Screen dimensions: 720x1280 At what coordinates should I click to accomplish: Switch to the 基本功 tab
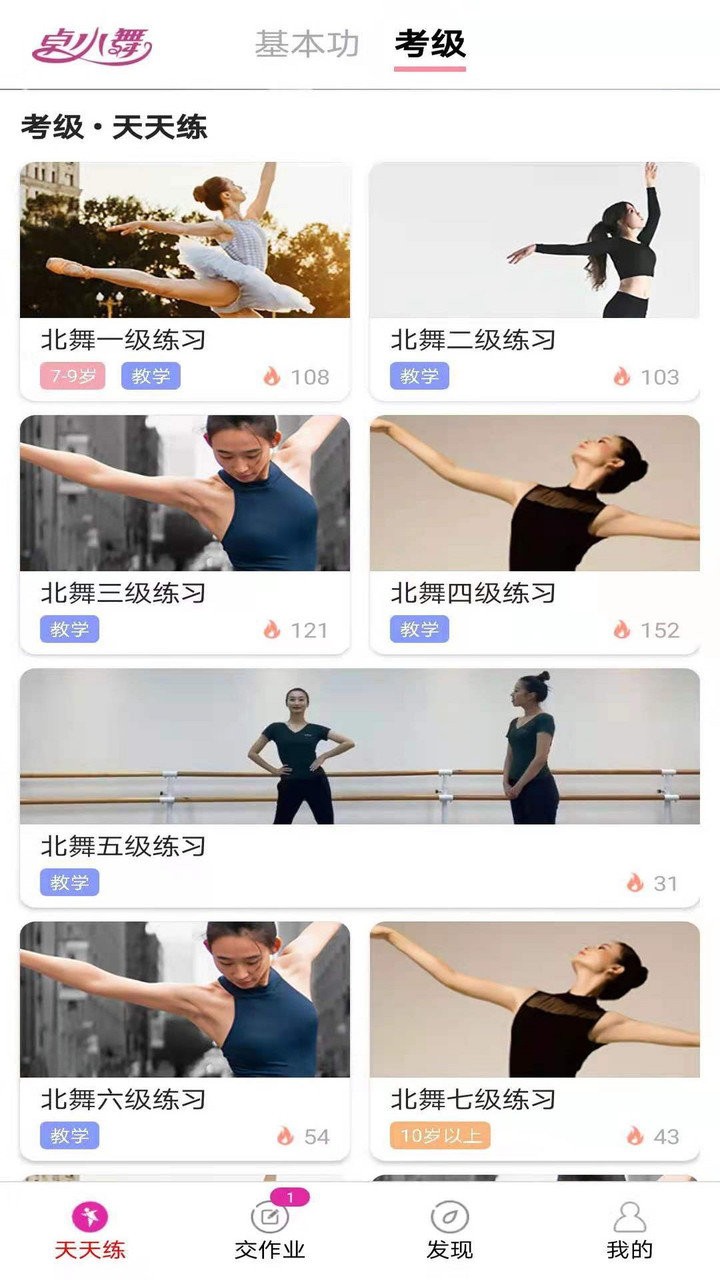coord(308,44)
